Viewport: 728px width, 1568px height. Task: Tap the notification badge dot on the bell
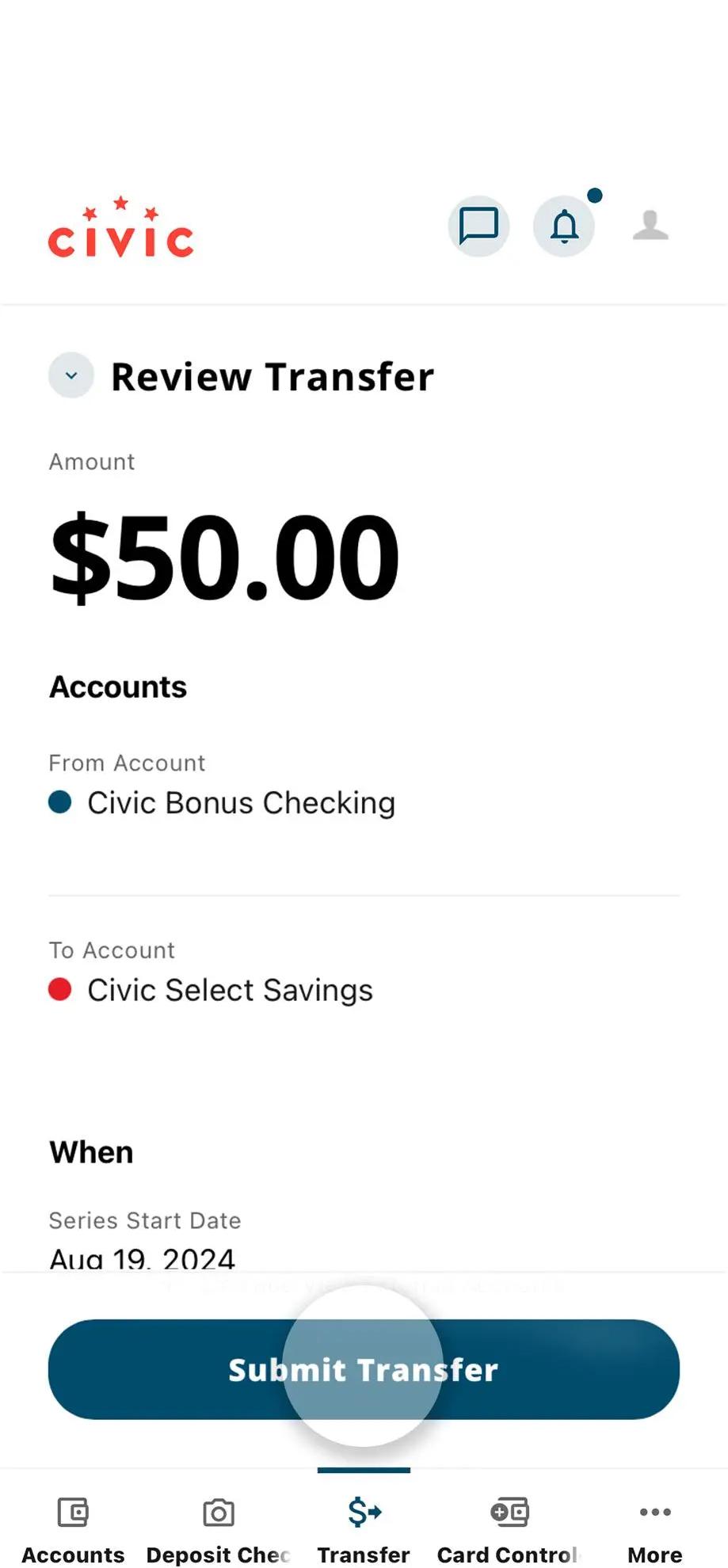(x=594, y=195)
